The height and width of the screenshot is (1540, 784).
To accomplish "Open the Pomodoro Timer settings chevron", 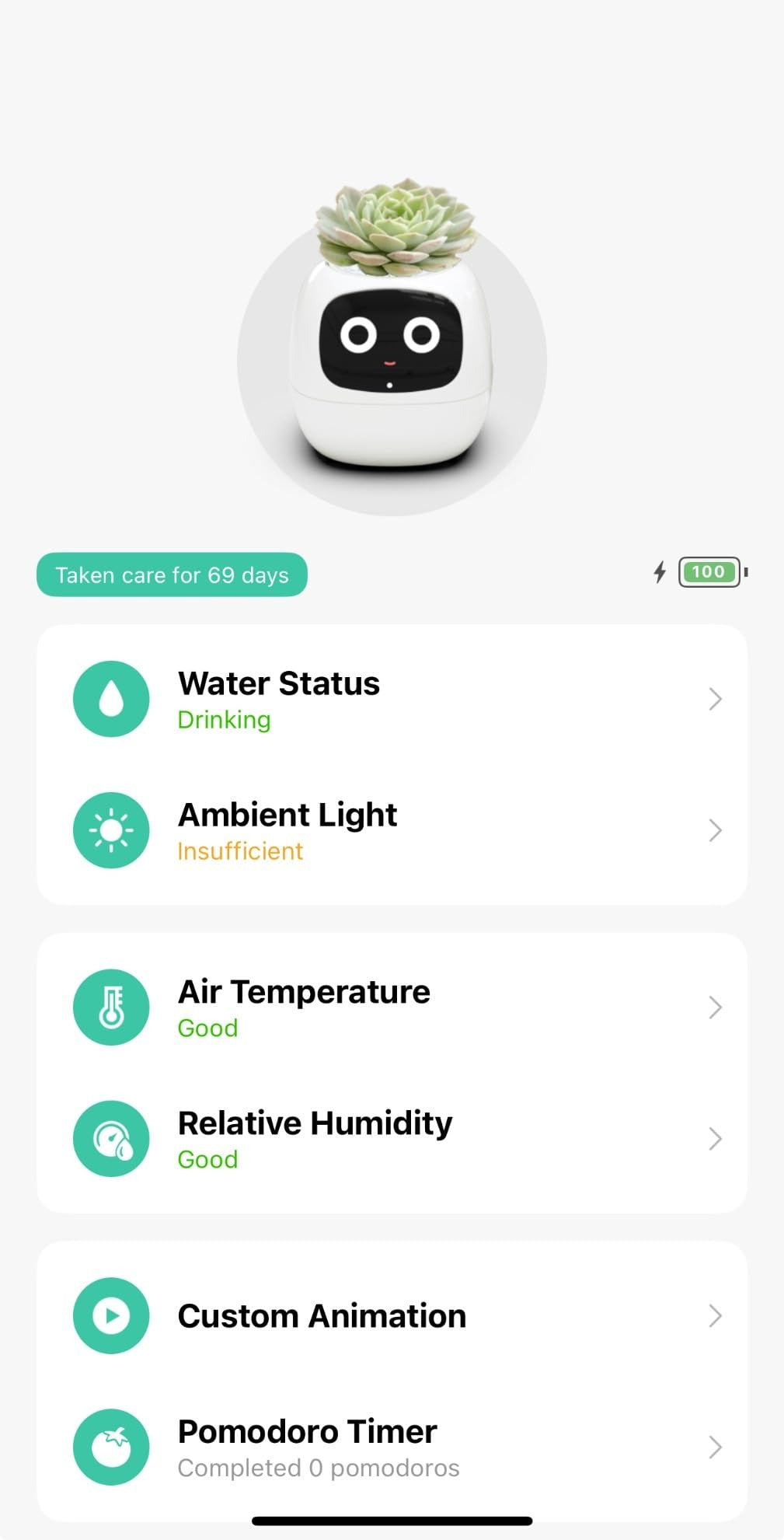I will tap(716, 1447).
